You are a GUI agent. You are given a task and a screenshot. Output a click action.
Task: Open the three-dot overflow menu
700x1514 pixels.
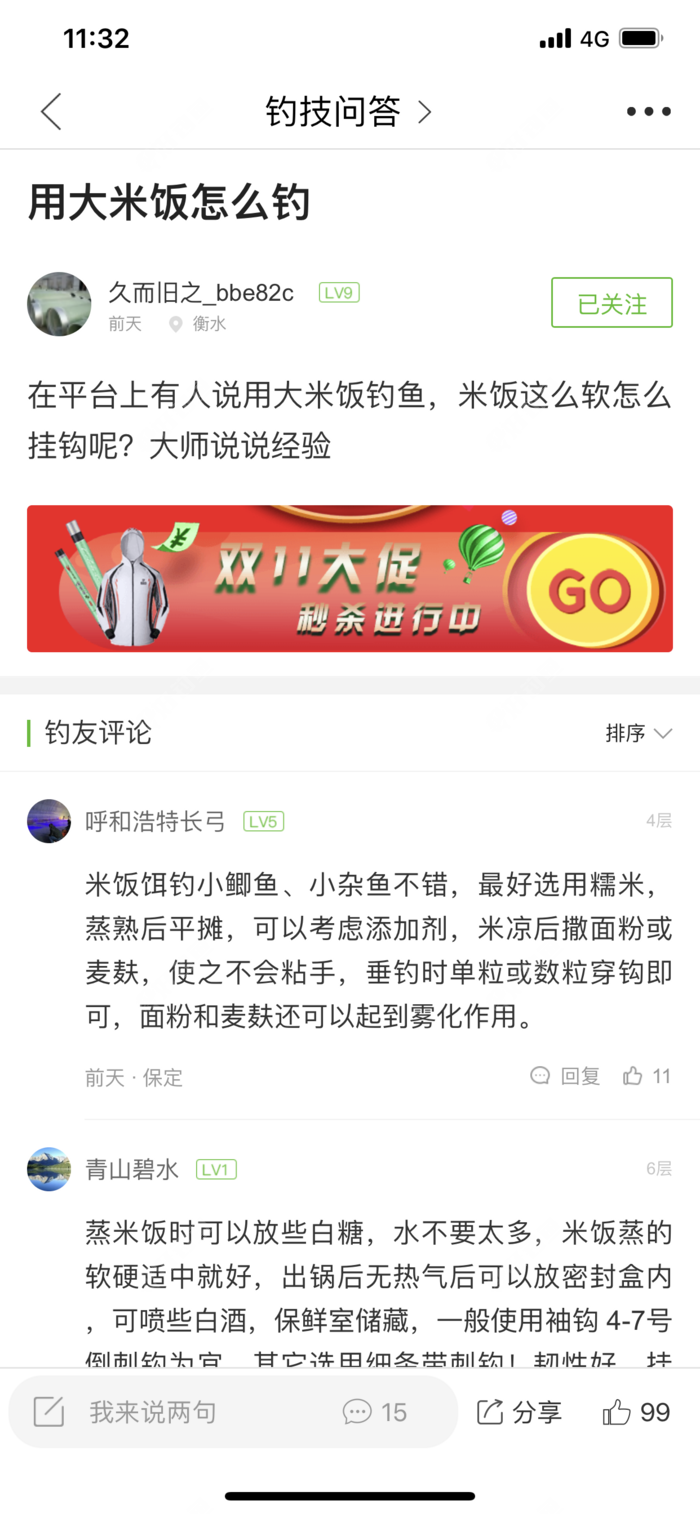pos(648,111)
